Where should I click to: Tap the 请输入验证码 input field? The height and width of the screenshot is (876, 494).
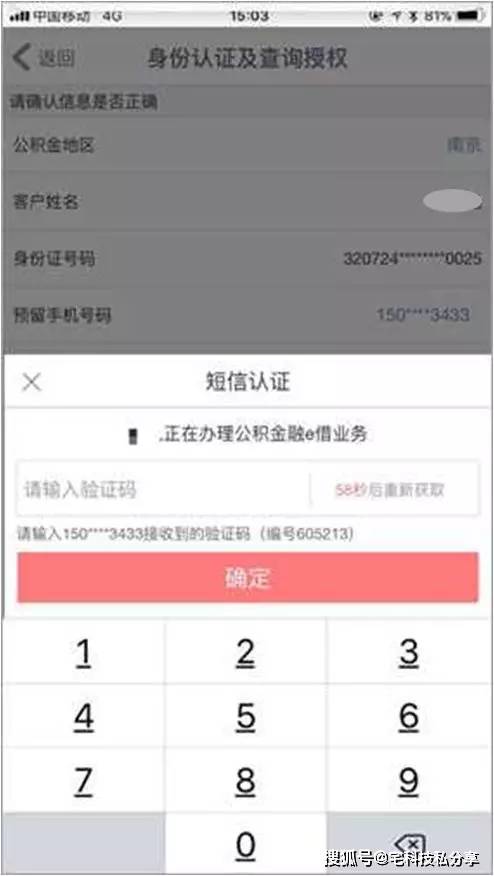[x=163, y=490]
